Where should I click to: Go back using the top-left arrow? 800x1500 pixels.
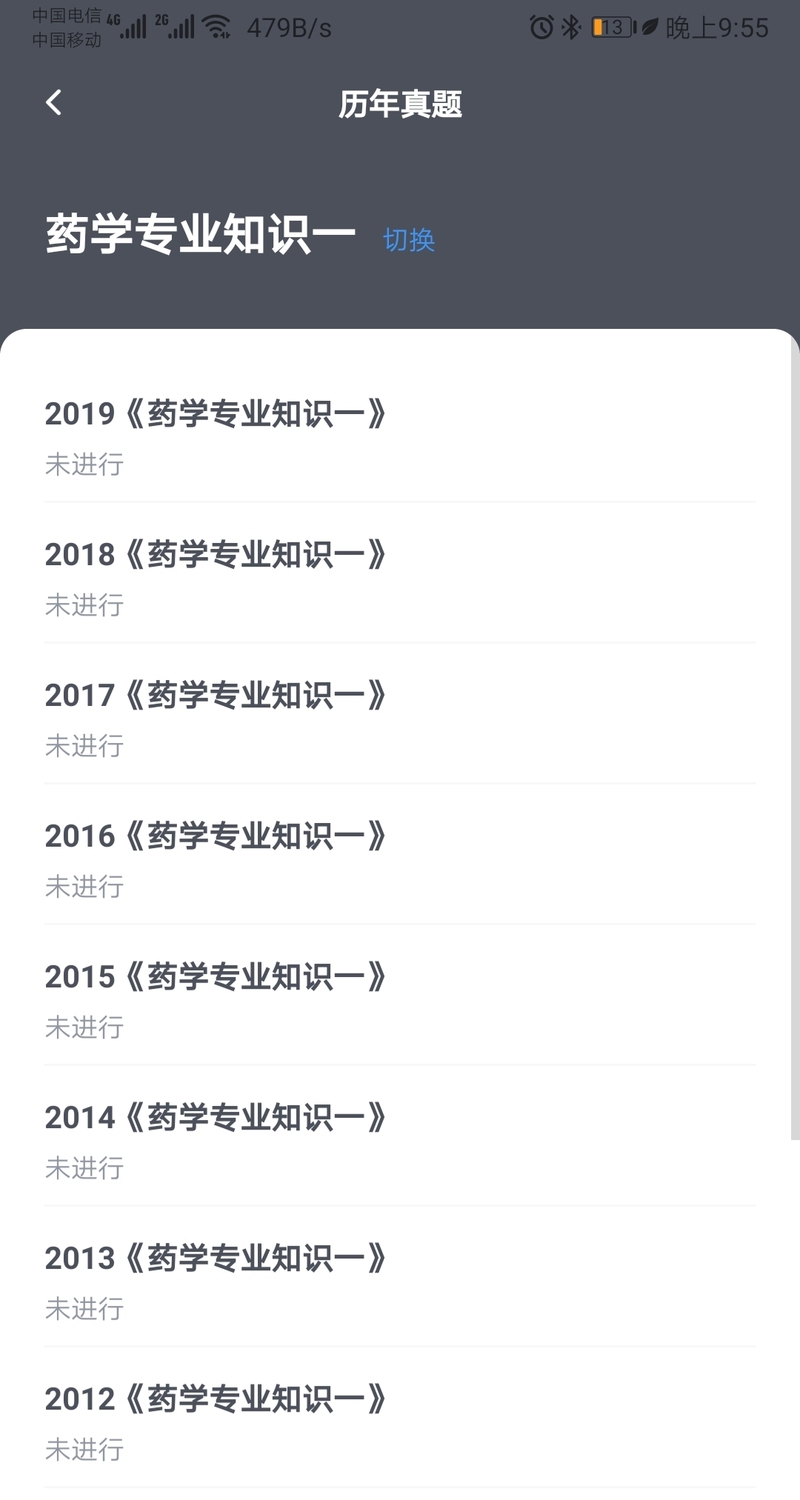[x=54, y=102]
